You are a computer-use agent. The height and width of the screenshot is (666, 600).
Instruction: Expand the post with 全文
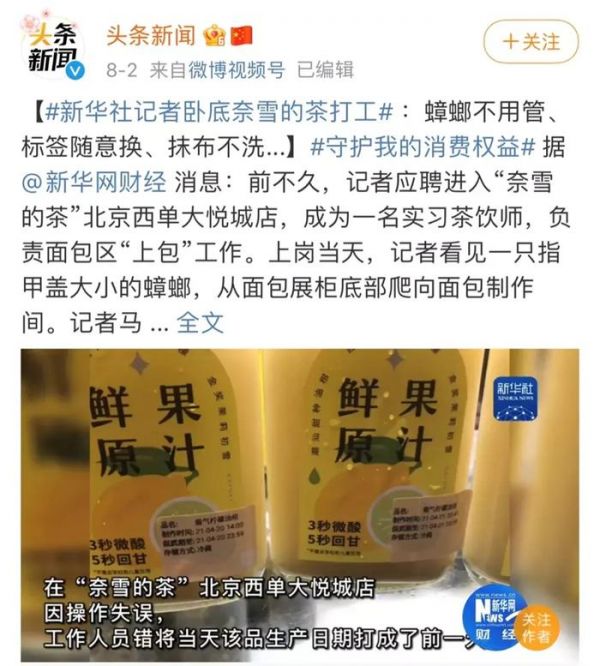click(201, 324)
